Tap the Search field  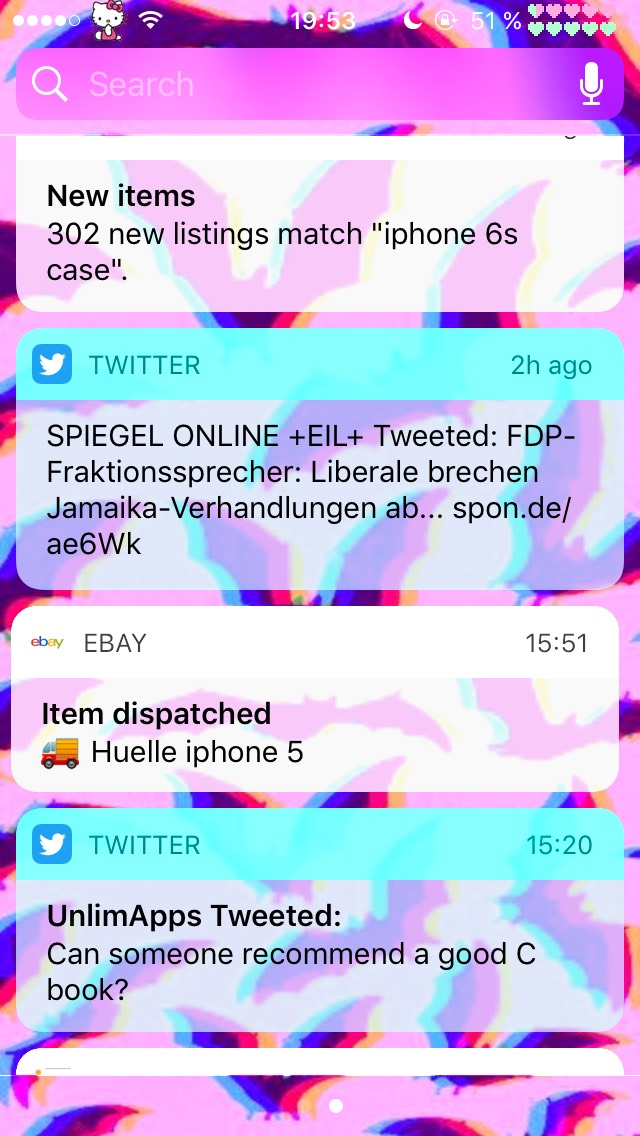(300, 84)
